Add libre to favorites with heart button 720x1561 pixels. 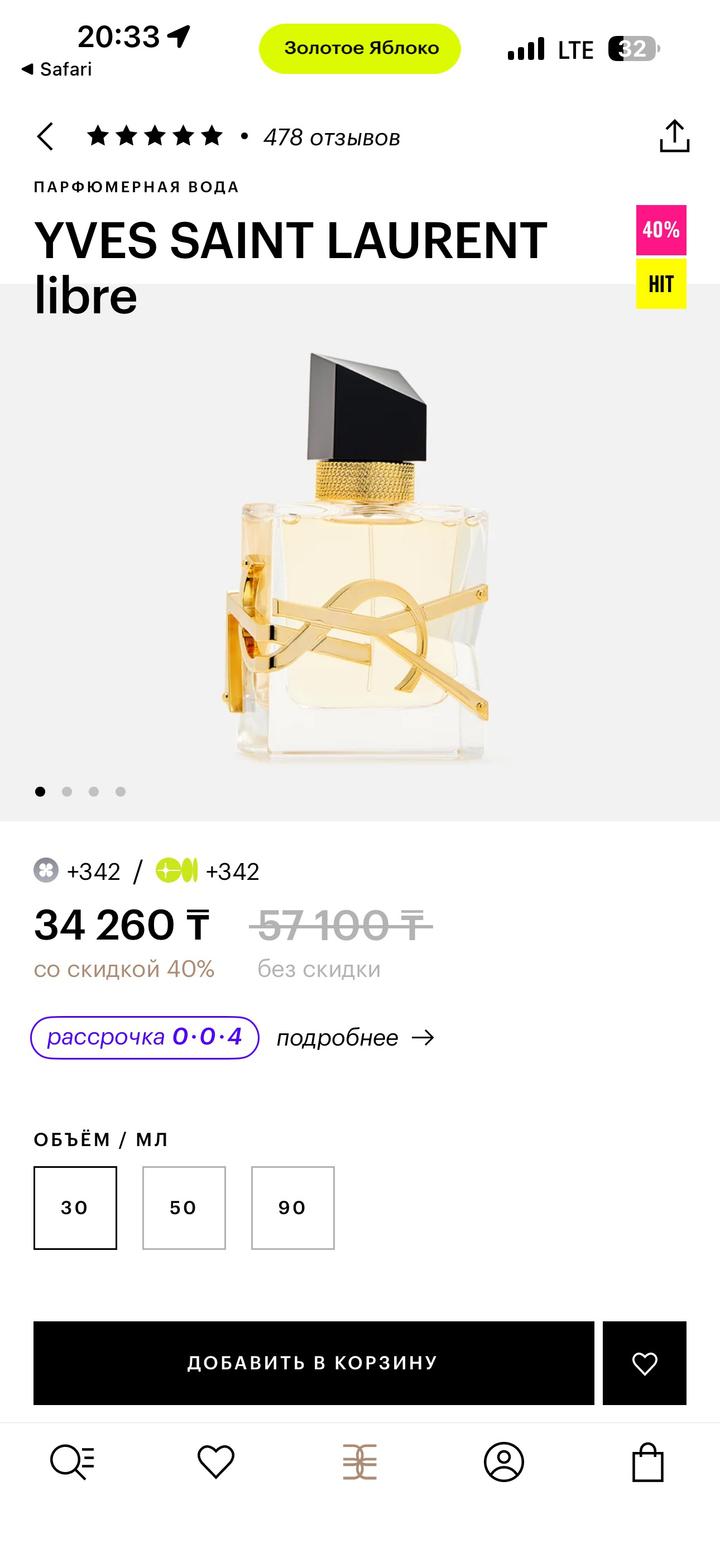644,1362
